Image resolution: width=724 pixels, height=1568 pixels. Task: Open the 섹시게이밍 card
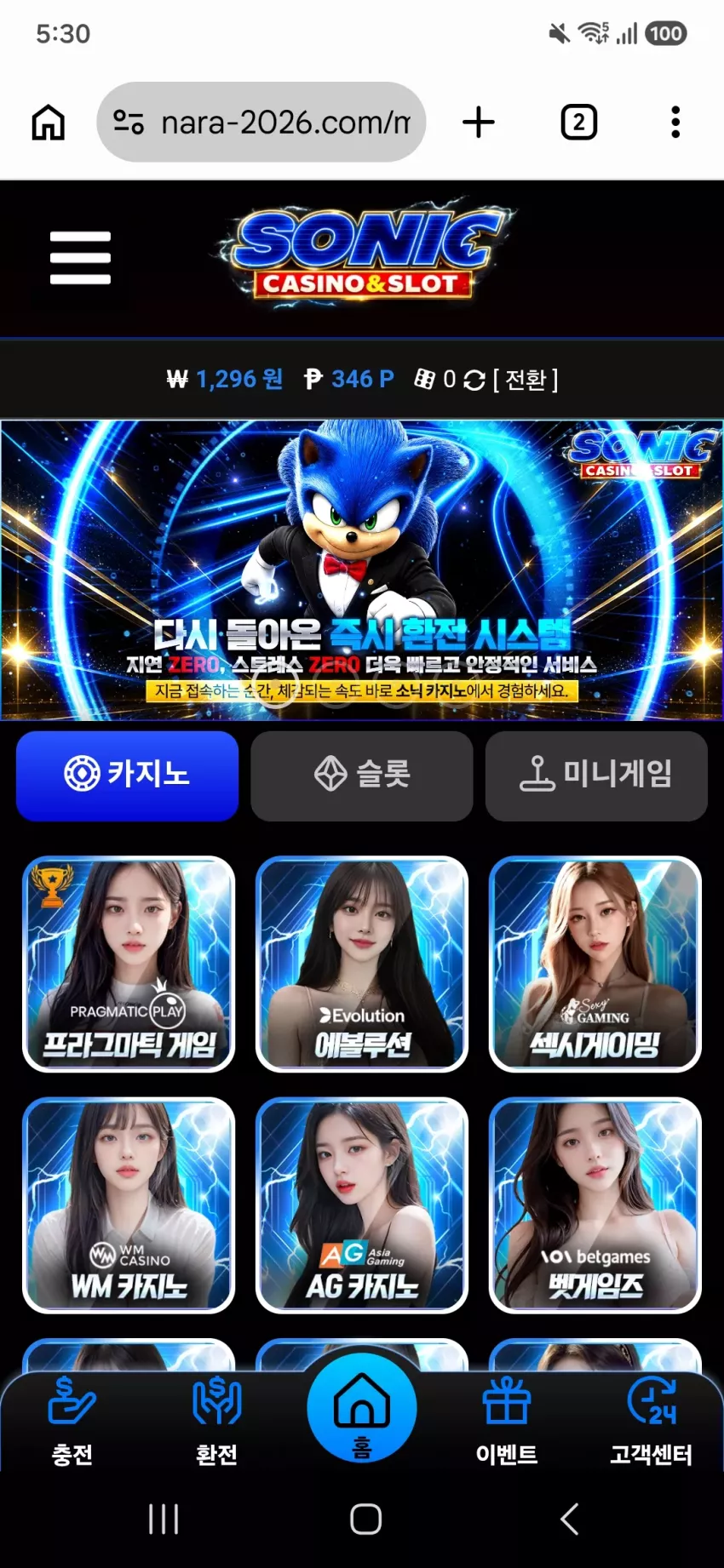click(x=595, y=964)
